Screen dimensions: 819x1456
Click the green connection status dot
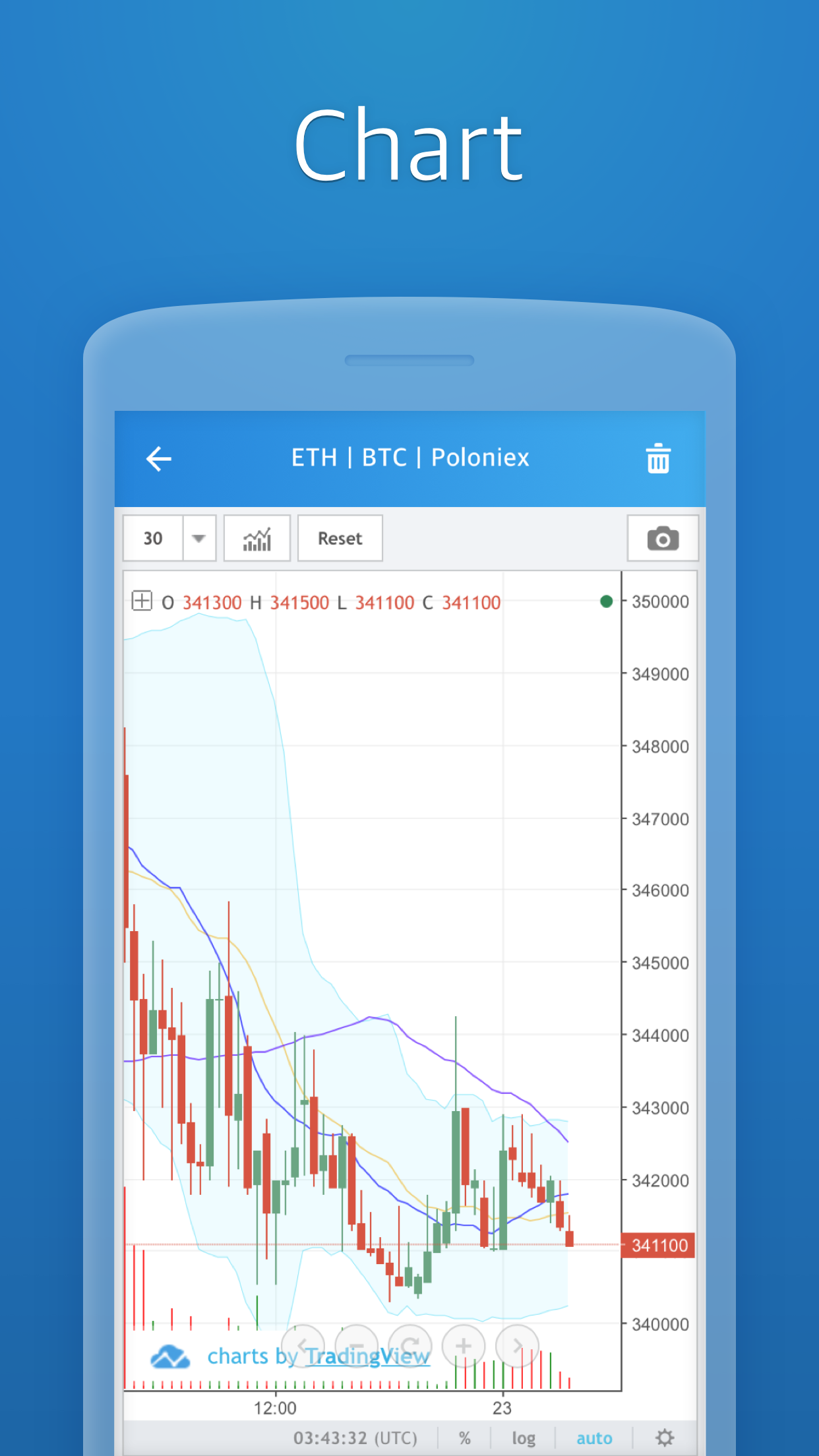(606, 601)
